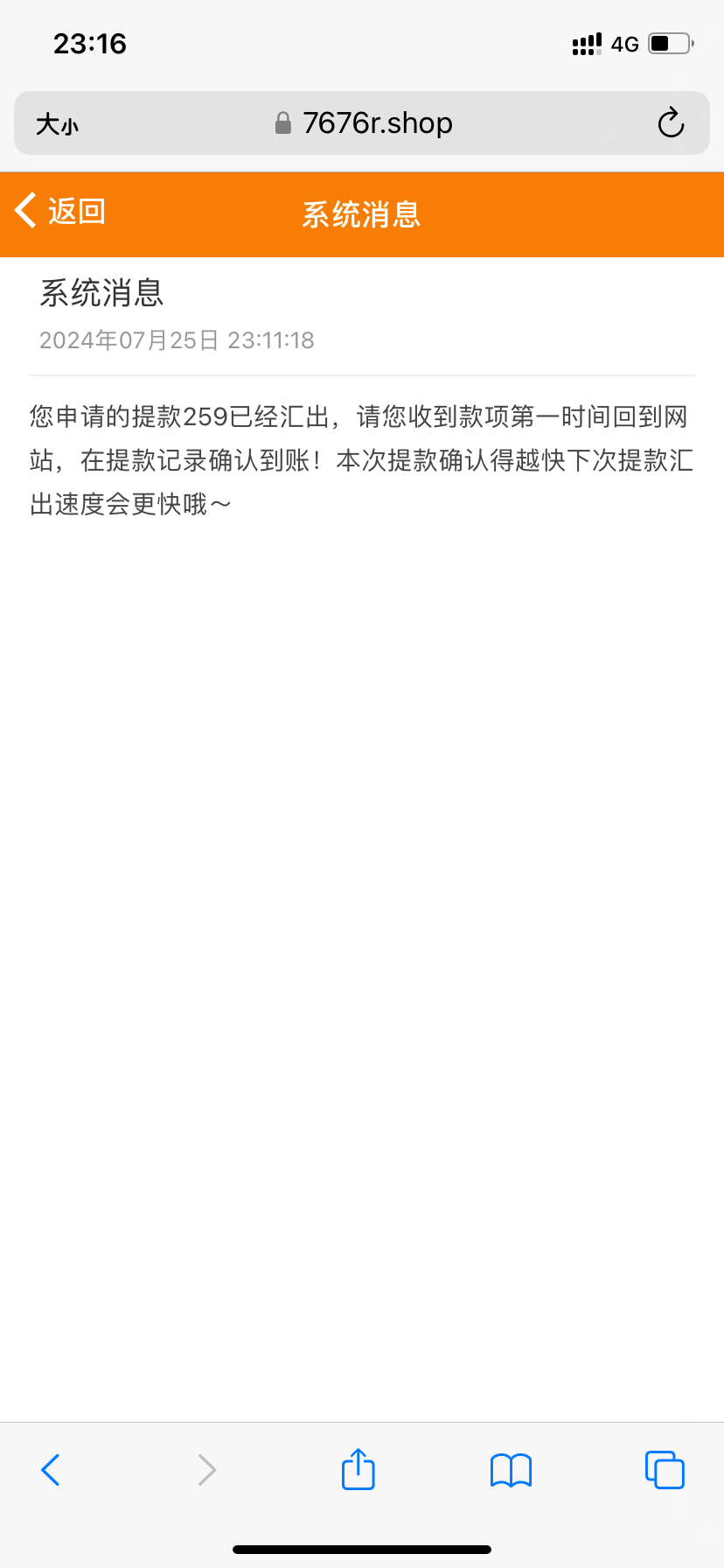Viewport: 724px width, 1568px height.
Task: Go back with Safari's back arrow
Action: [x=51, y=1470]
